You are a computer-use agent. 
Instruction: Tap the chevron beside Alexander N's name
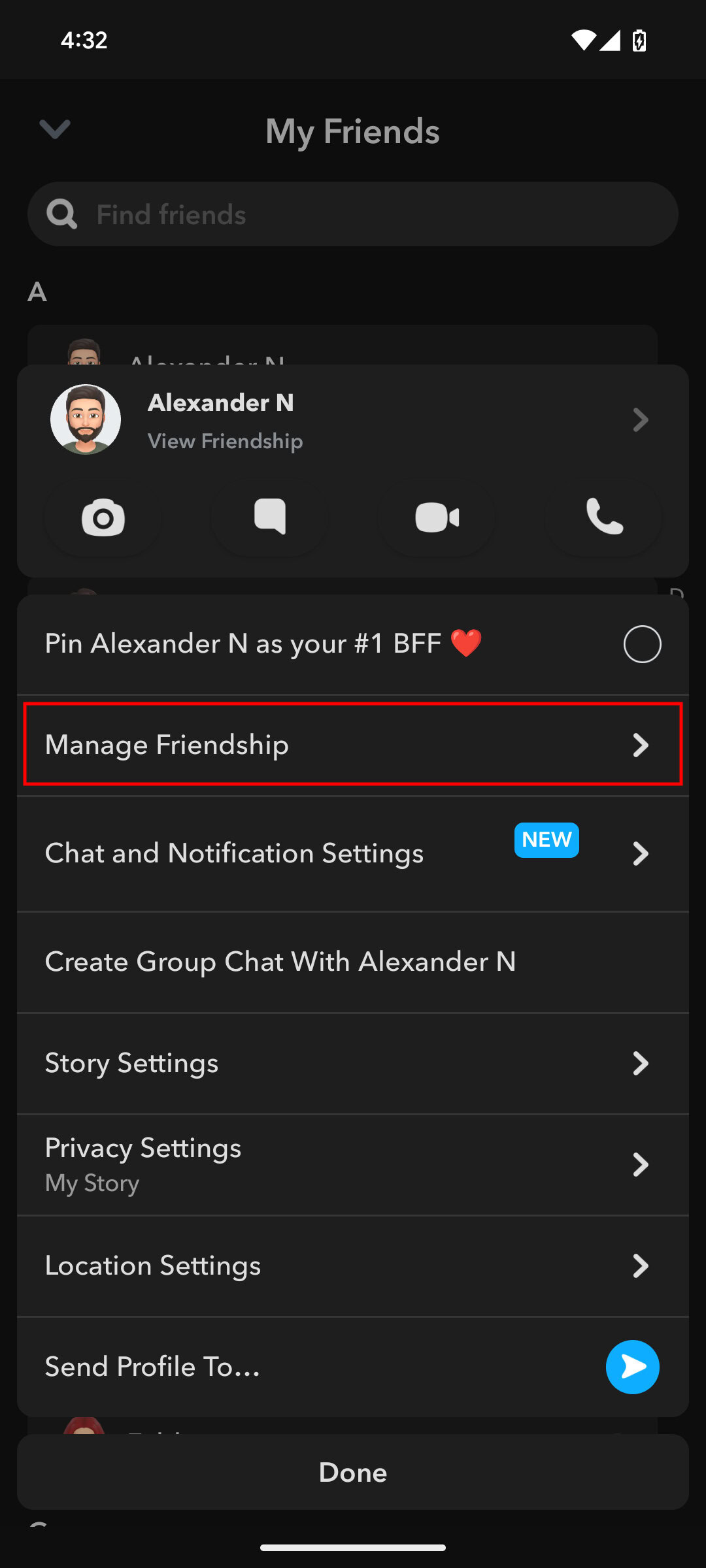coord(641,420)
